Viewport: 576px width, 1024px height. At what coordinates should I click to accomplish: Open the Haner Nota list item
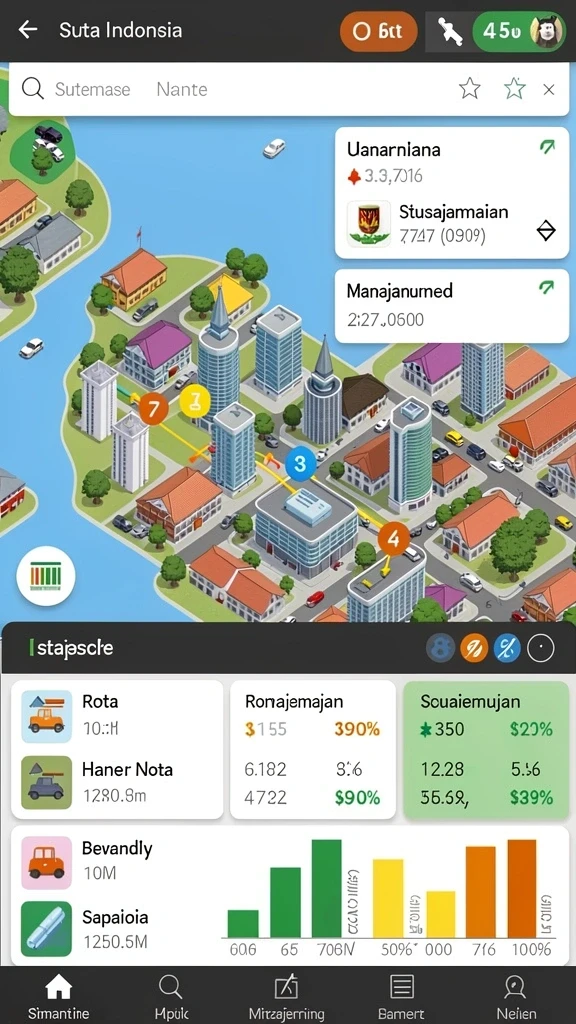(117, 781)
